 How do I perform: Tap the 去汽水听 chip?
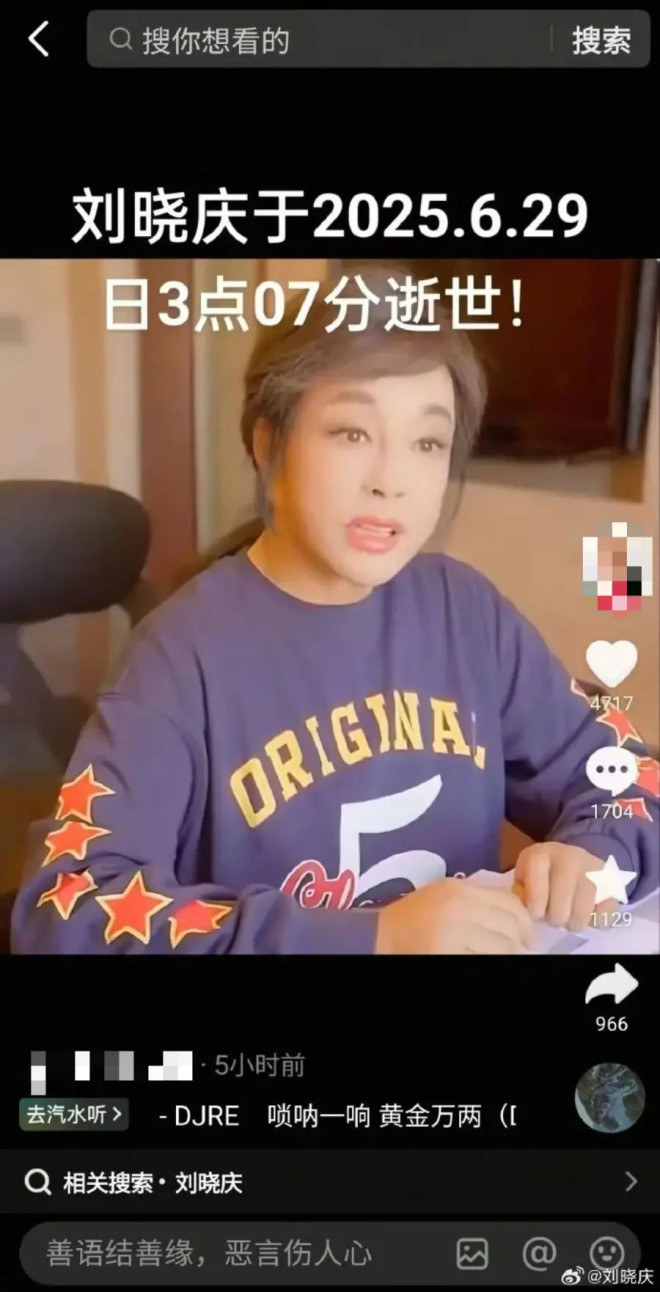click(x=74, y=1114)
